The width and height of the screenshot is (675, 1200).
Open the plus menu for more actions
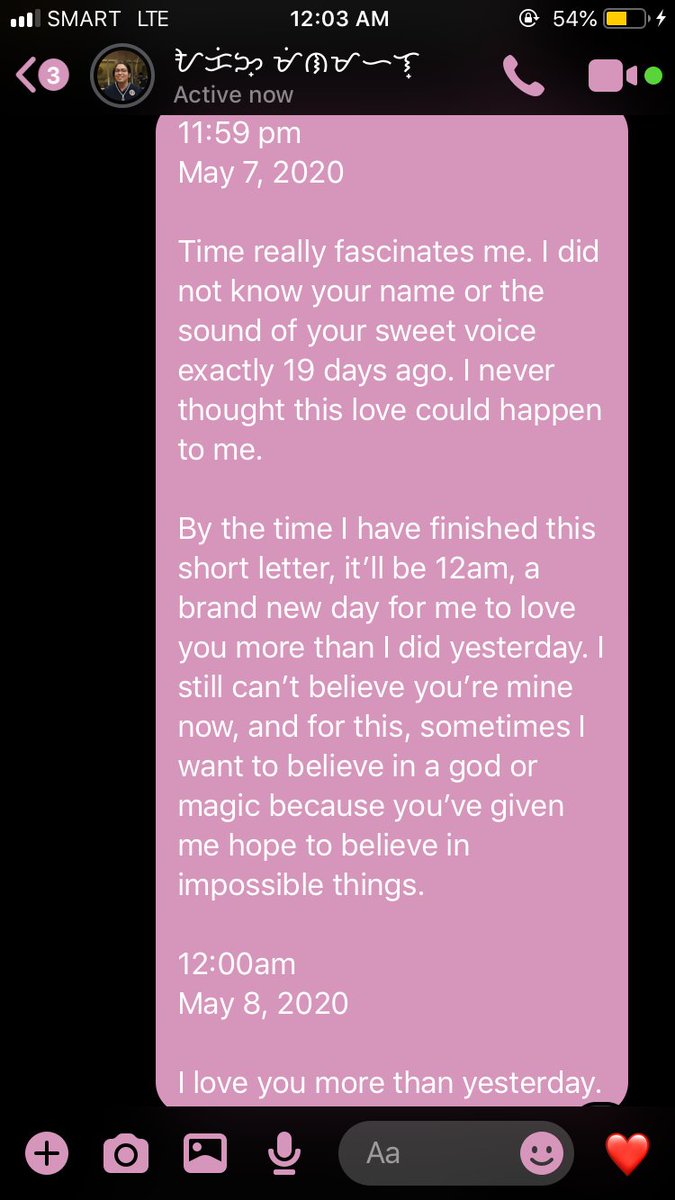(x=46, y=1155)
